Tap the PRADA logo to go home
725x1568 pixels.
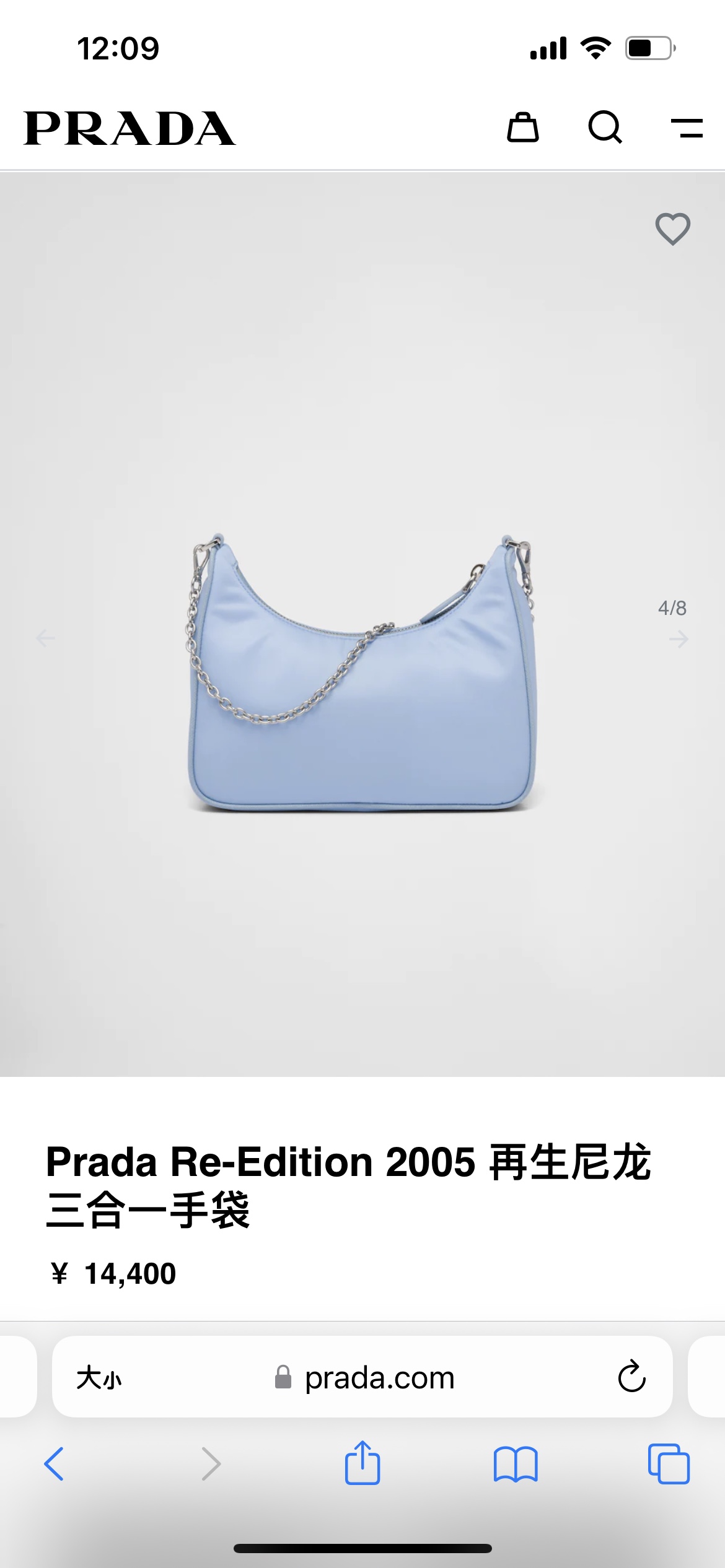[x=130, y=129]
